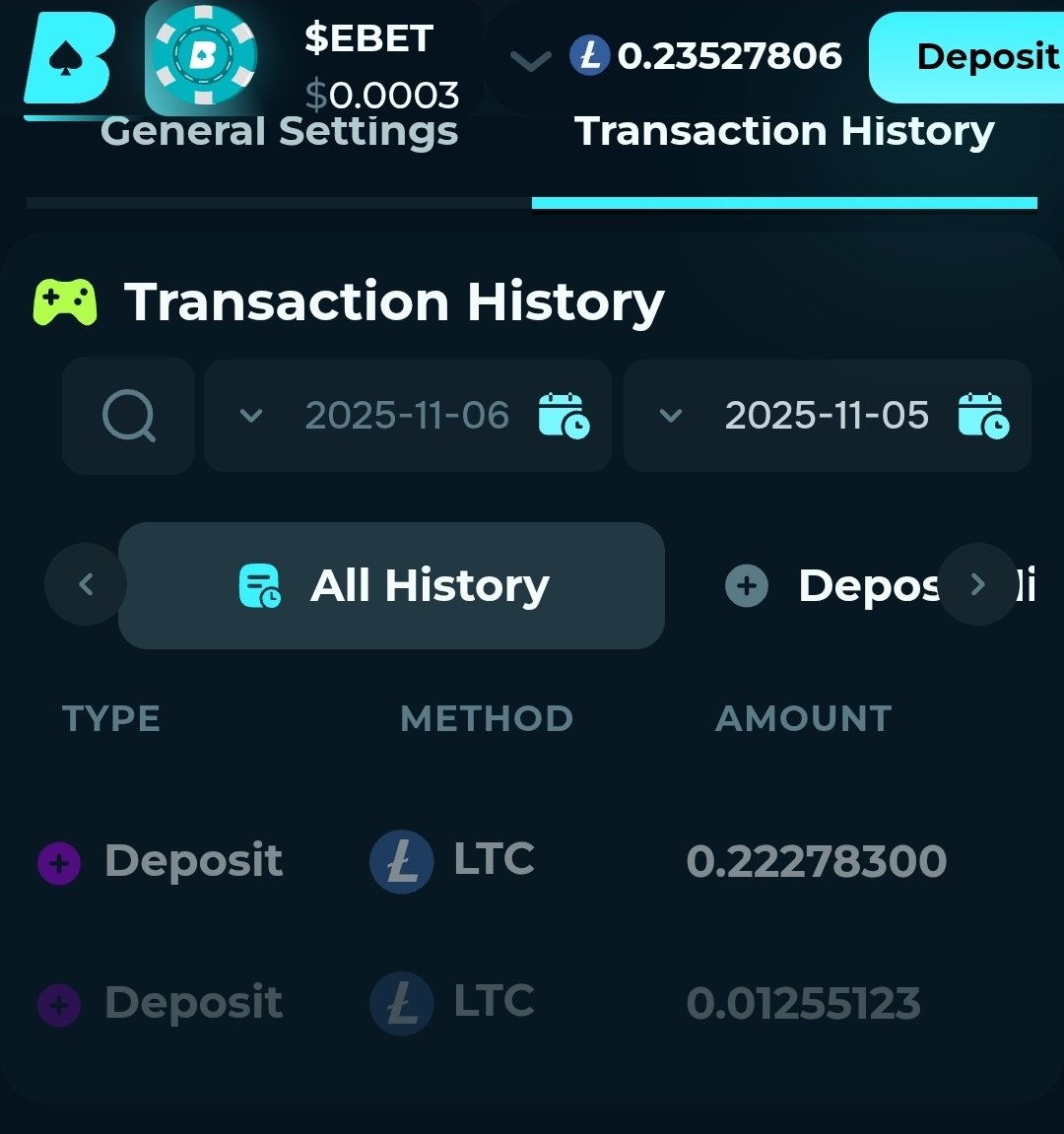Open the 2025-11-05 date picker
The width and height of the screenshot is (1064, 1134).
click(x=827, y=416)
